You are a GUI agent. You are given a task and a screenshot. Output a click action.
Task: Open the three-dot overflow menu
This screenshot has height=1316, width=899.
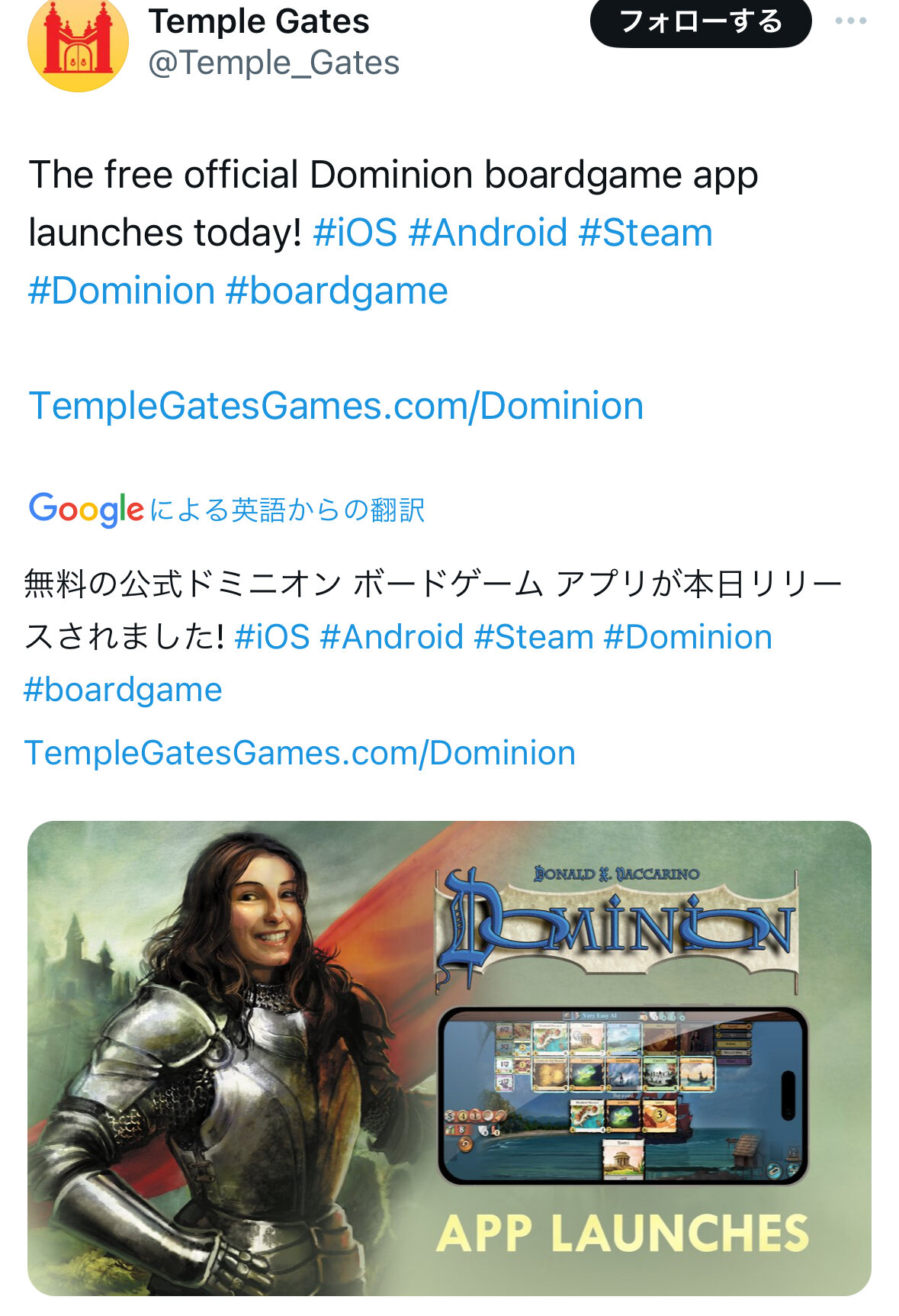850,21
